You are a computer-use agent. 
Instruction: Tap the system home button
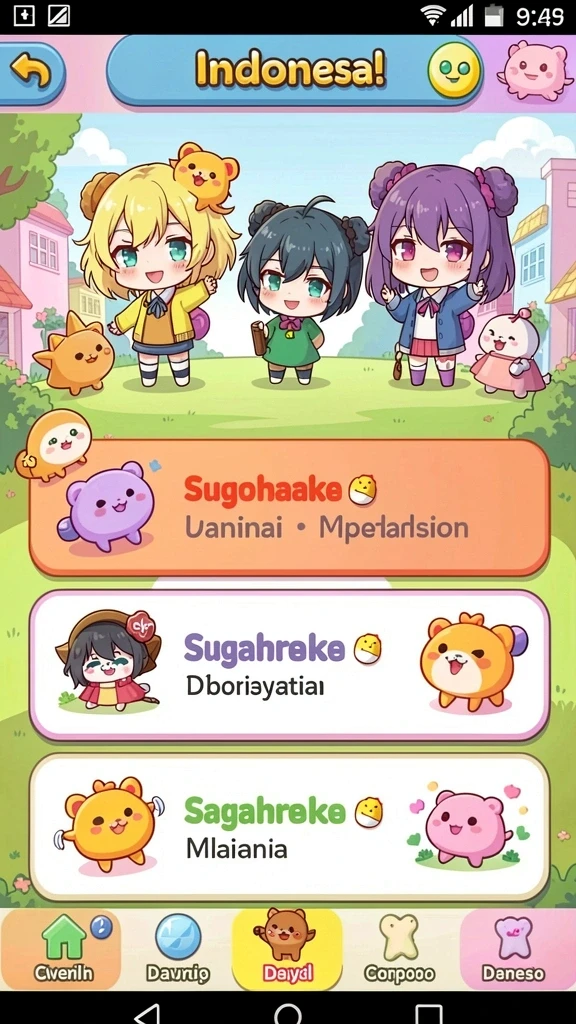[287, 1013]
